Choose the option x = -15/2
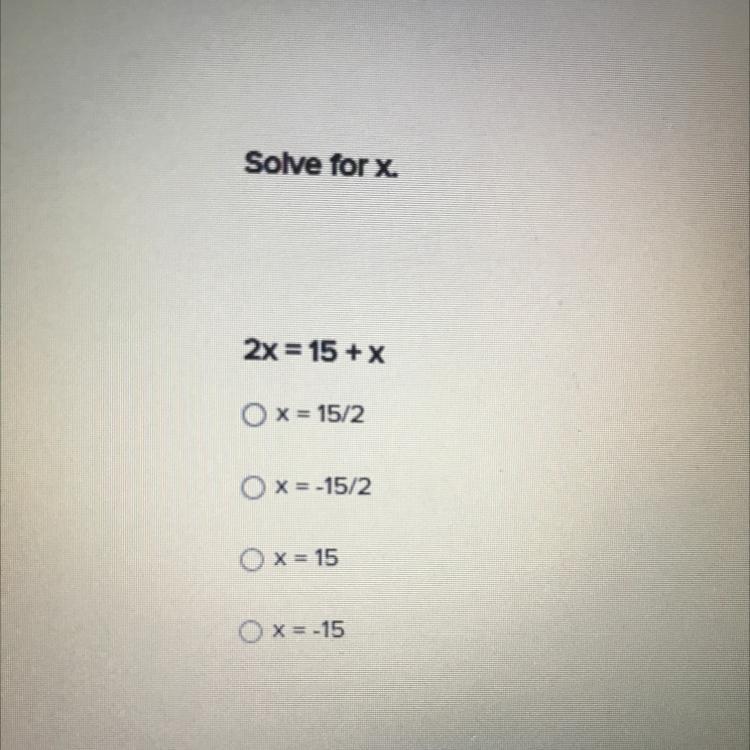The height and width of the screenshot is (750, 750). [x=252, y=486]
